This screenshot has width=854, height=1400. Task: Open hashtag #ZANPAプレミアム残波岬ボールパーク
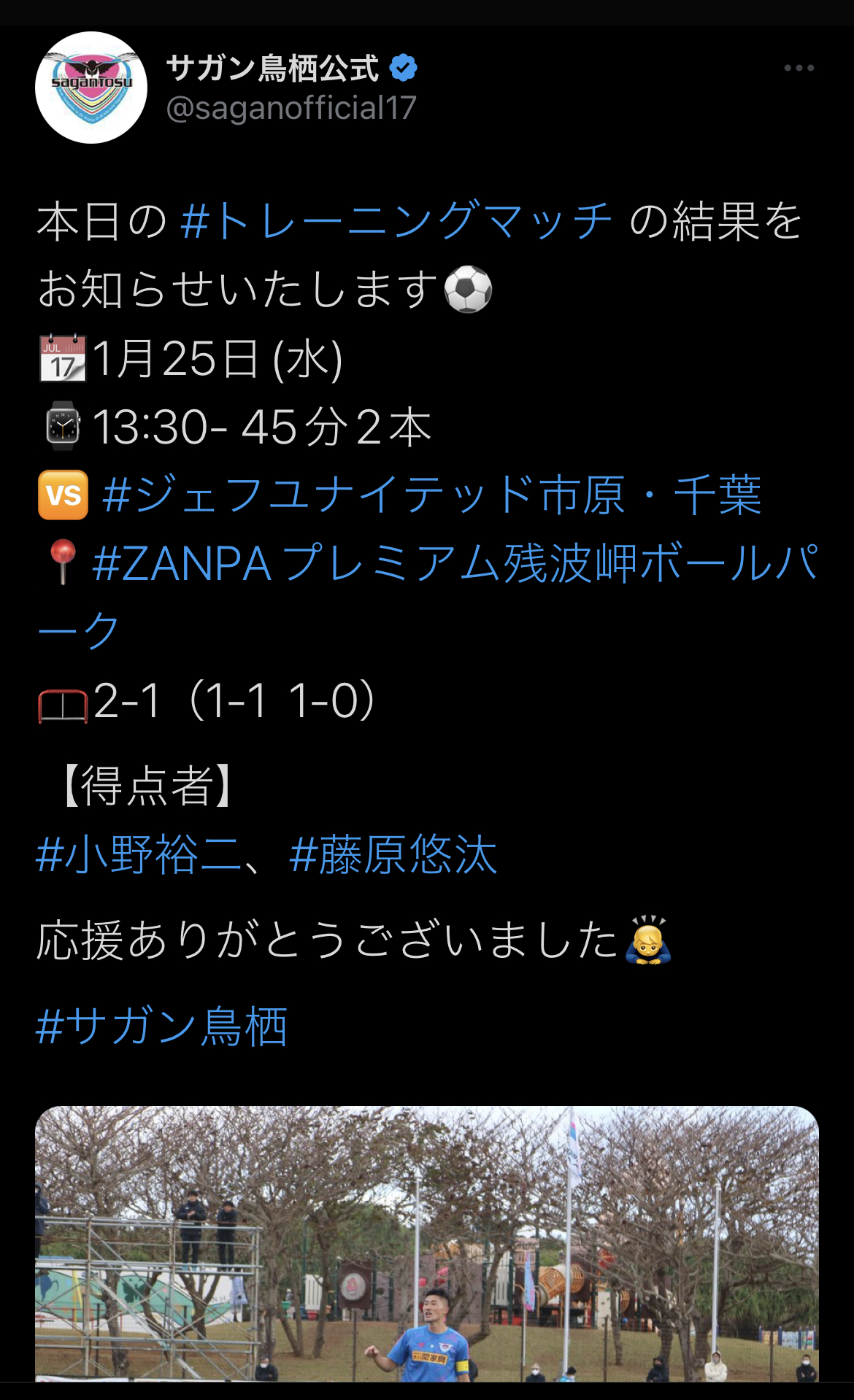pyautogui.click(x=454, y=563)
